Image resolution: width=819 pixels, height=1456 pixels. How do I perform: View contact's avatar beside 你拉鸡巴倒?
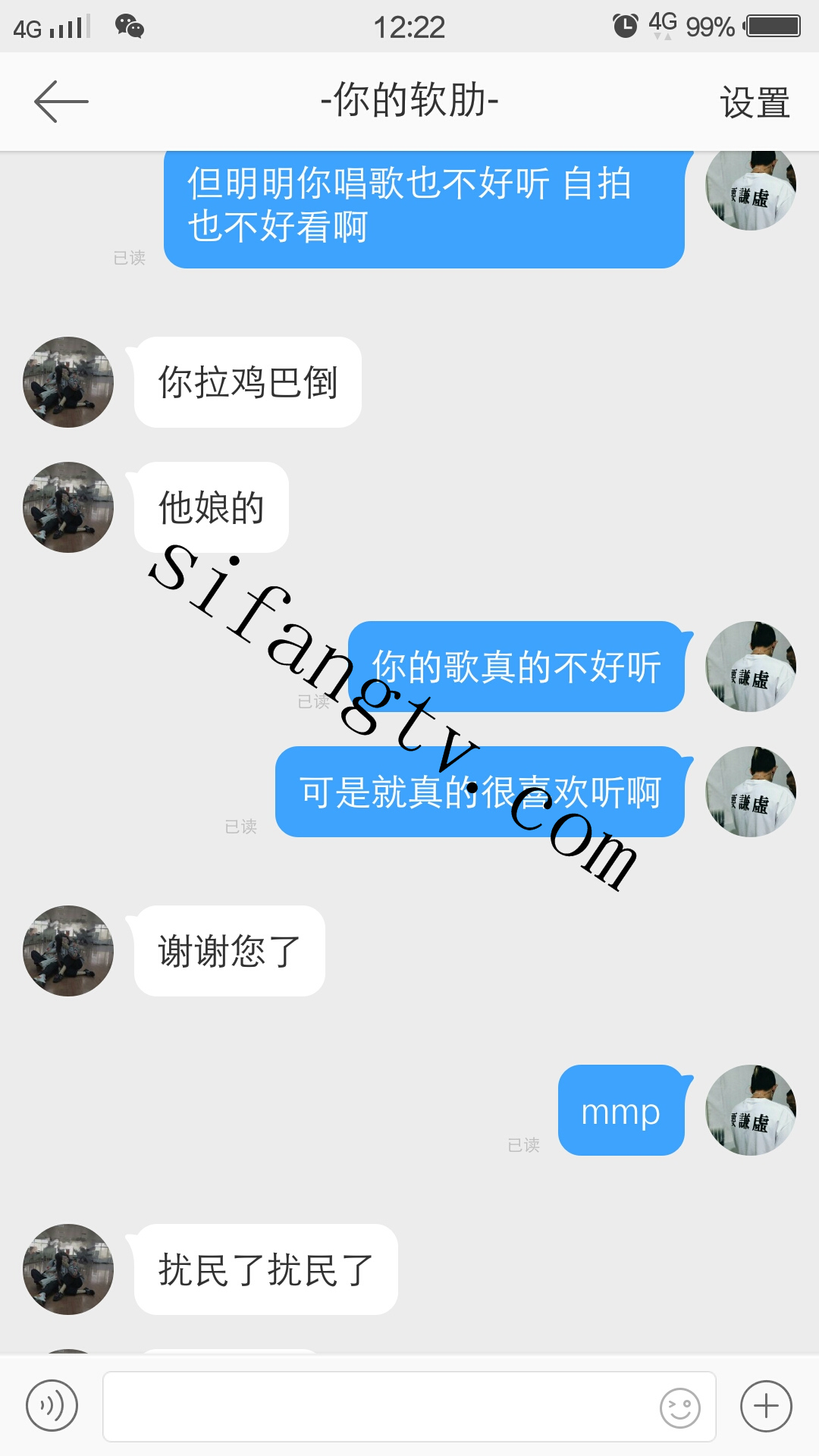[x=68, y=382]
